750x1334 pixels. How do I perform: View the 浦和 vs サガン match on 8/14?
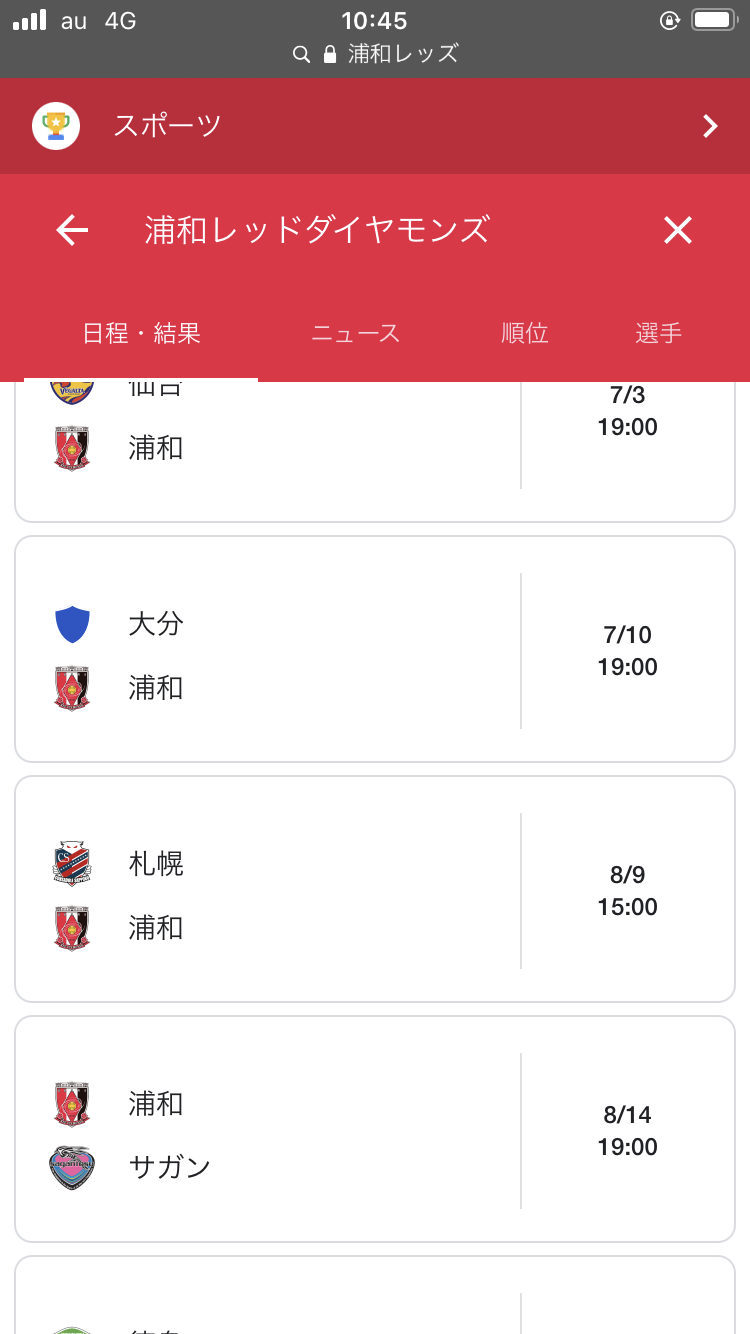pos(375,1130)
